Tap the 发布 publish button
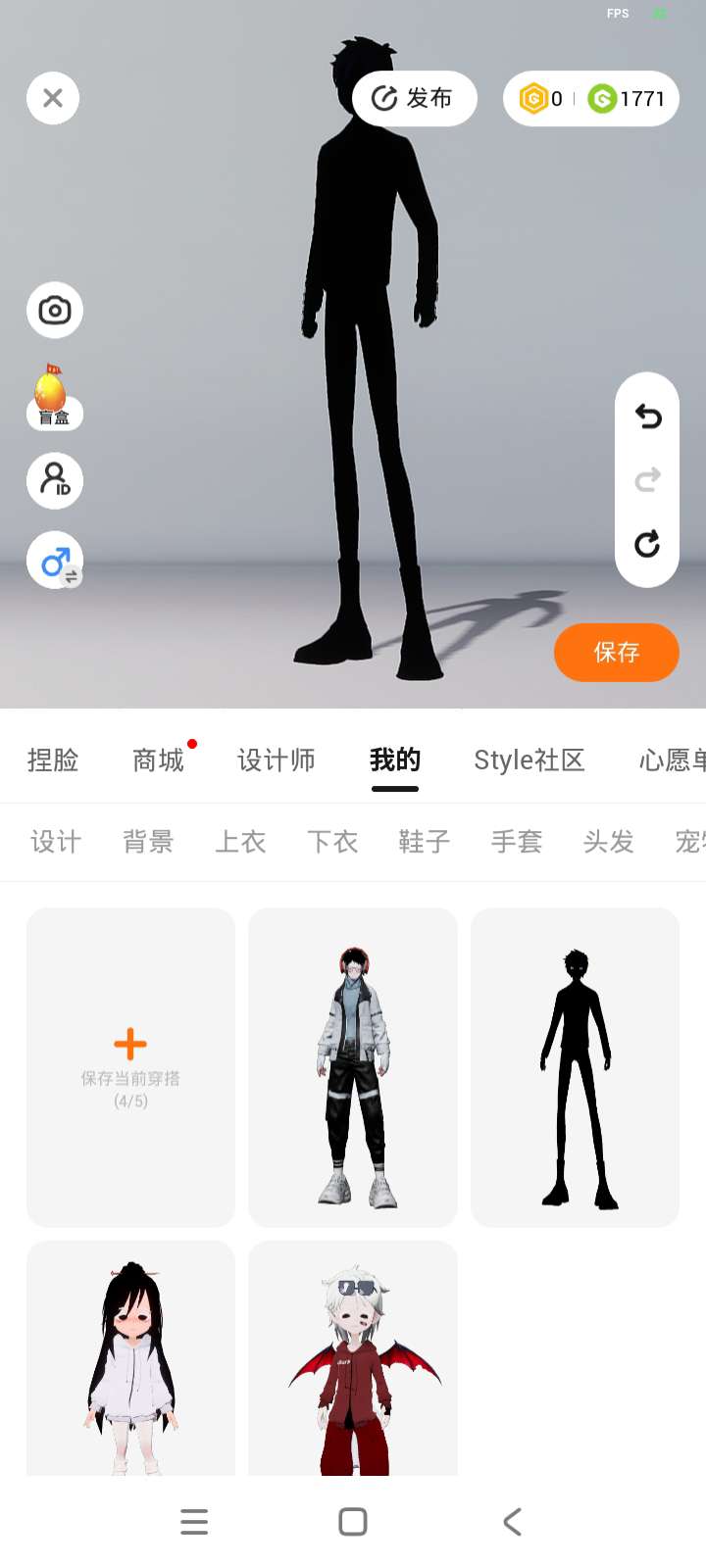Screen dimensions: 706x1568 coord(414,98)
